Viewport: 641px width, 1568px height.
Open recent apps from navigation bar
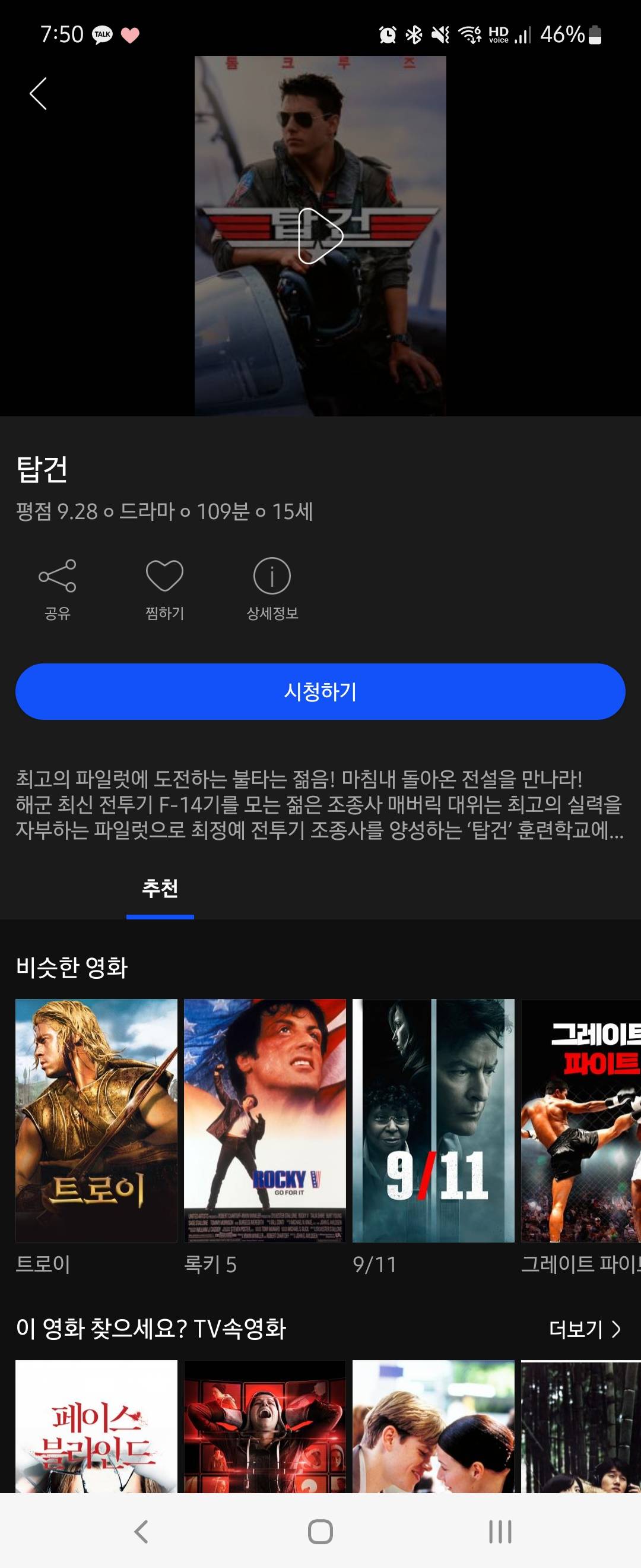500,1532
